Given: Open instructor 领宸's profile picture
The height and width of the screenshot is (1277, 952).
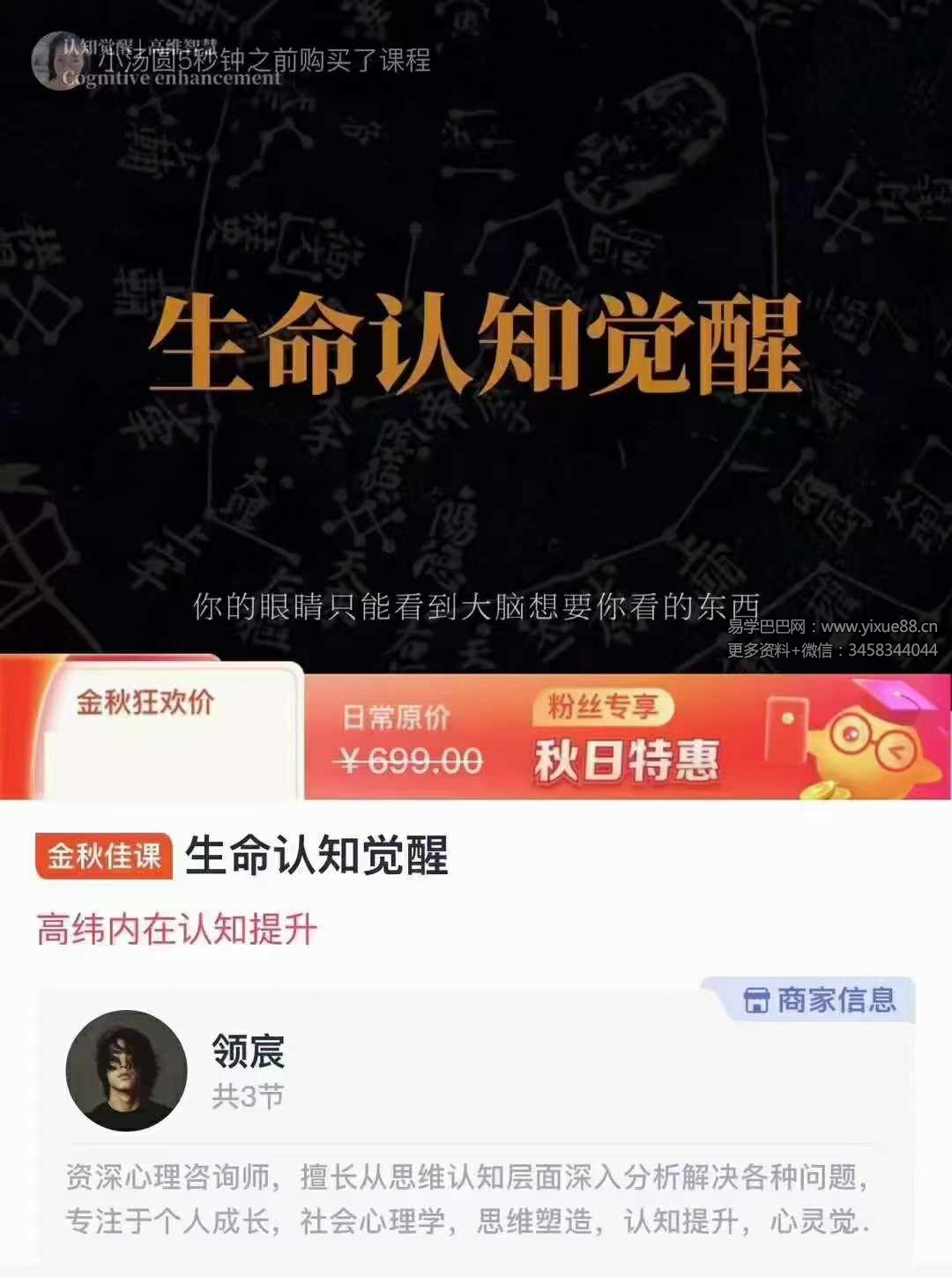Looking at the screenshot, I should pos(128,1068).
